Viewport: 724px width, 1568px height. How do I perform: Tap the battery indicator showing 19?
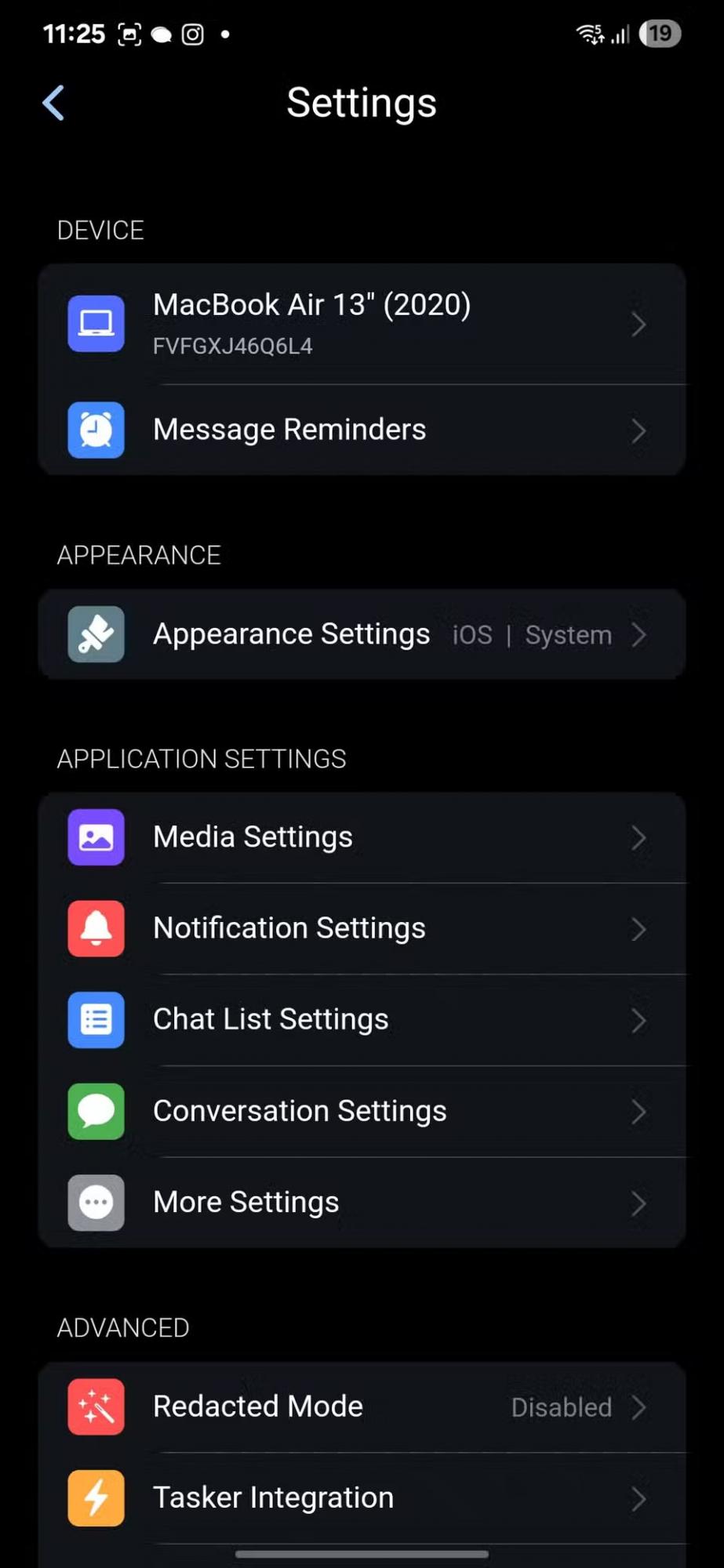coord(661,33)
